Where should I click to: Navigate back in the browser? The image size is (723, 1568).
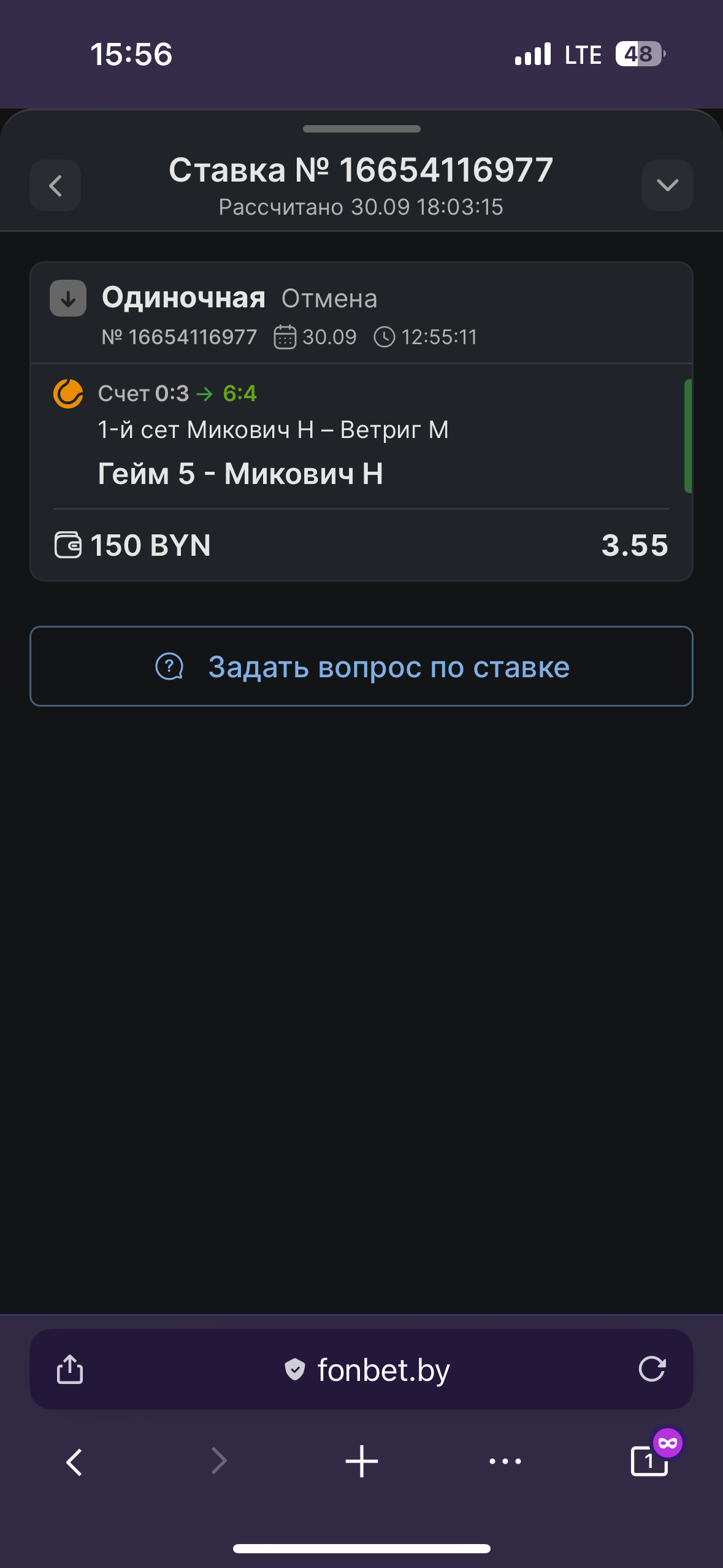click(x=74, y=1461)
